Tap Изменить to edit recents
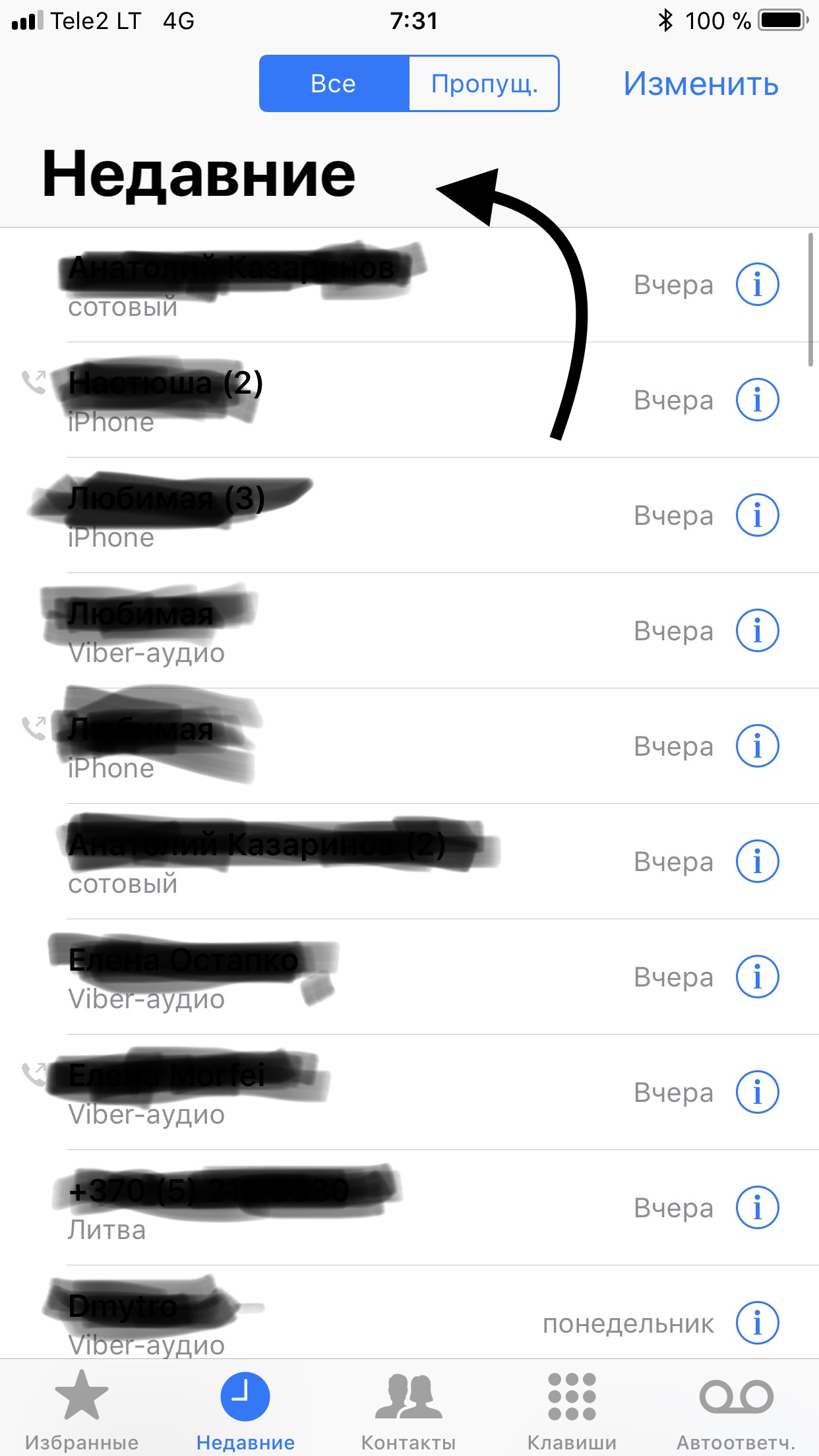 point(701,84)
